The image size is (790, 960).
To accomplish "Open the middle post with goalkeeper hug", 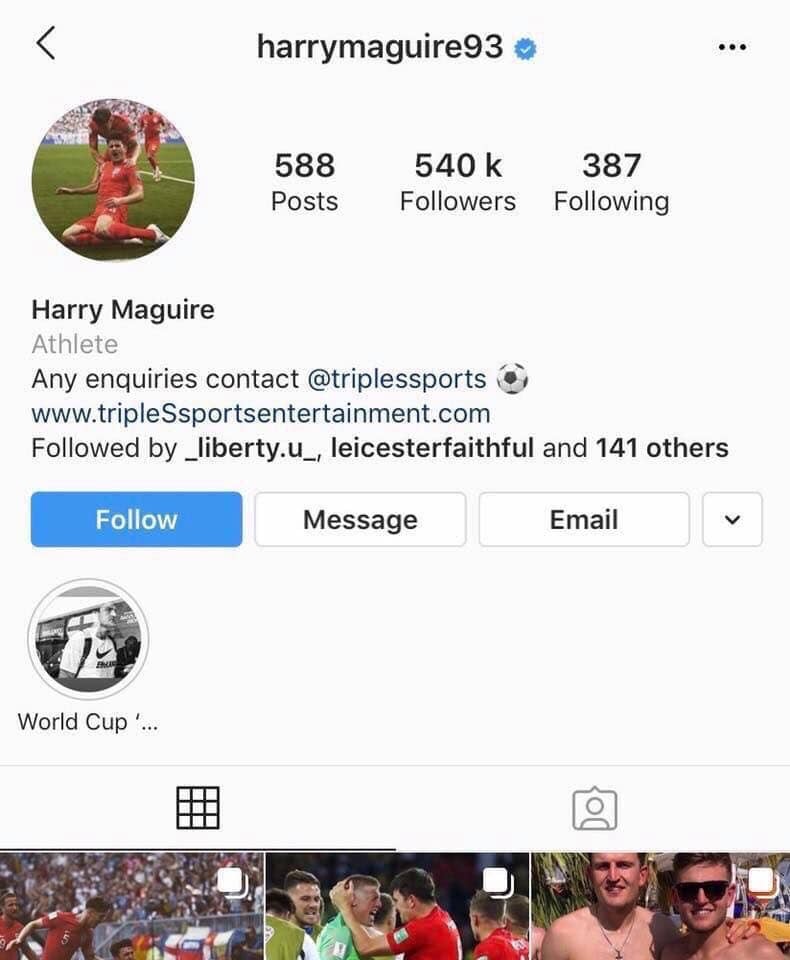I will tap(397, 906).
